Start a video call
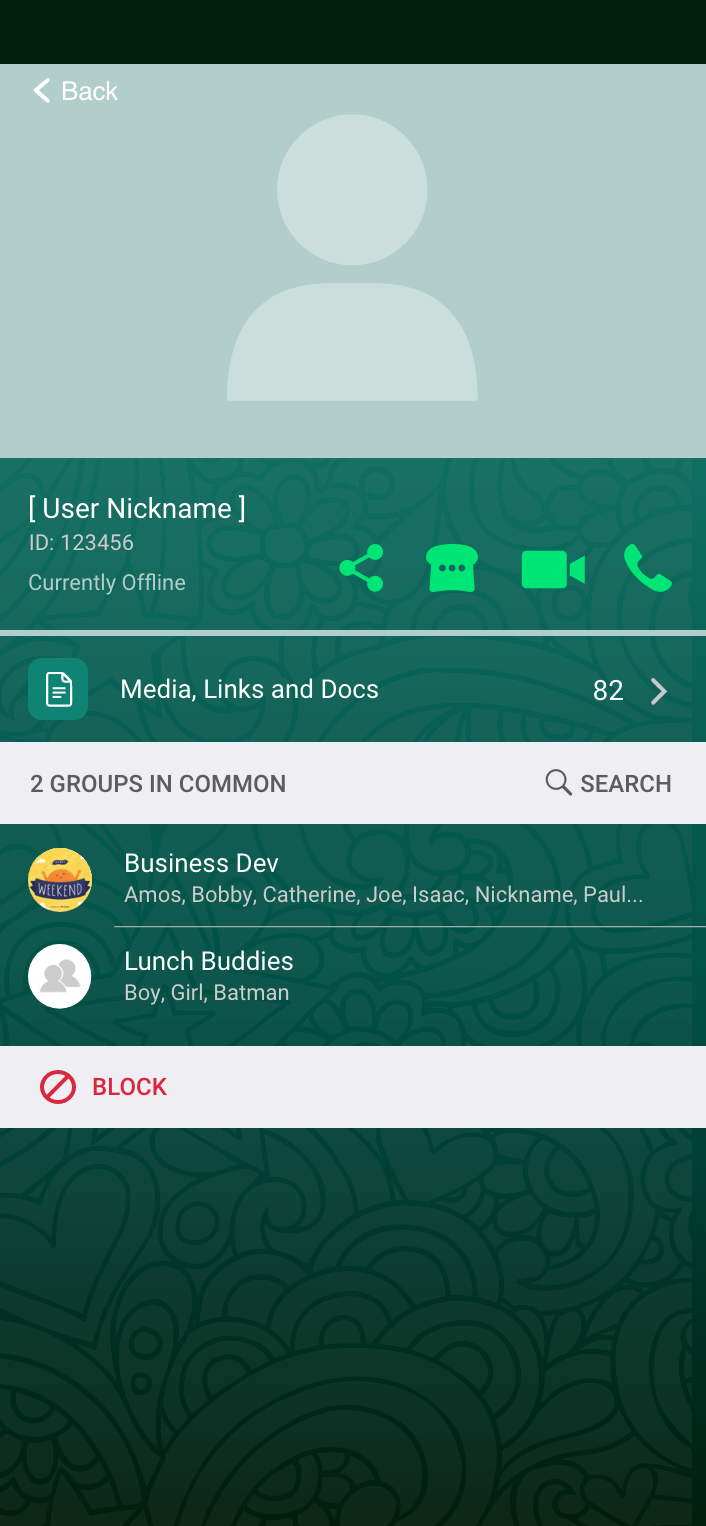The height and width of the screenshot is (1526, 706). point(553,570)
